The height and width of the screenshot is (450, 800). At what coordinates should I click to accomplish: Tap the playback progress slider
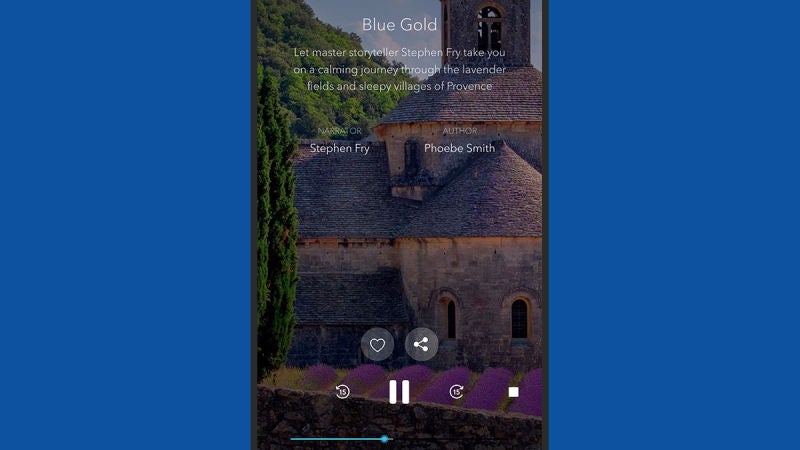point(384,439)
